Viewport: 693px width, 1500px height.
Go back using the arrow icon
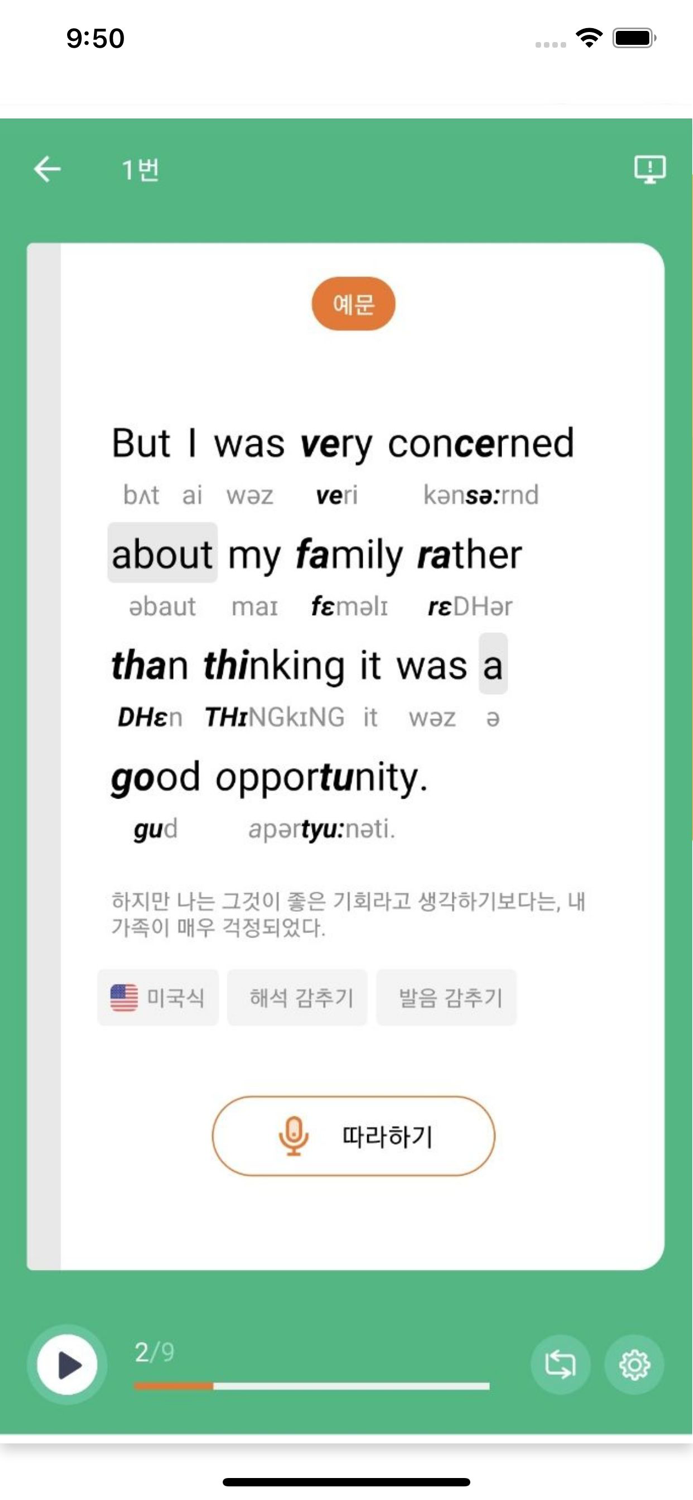point(47,169)
